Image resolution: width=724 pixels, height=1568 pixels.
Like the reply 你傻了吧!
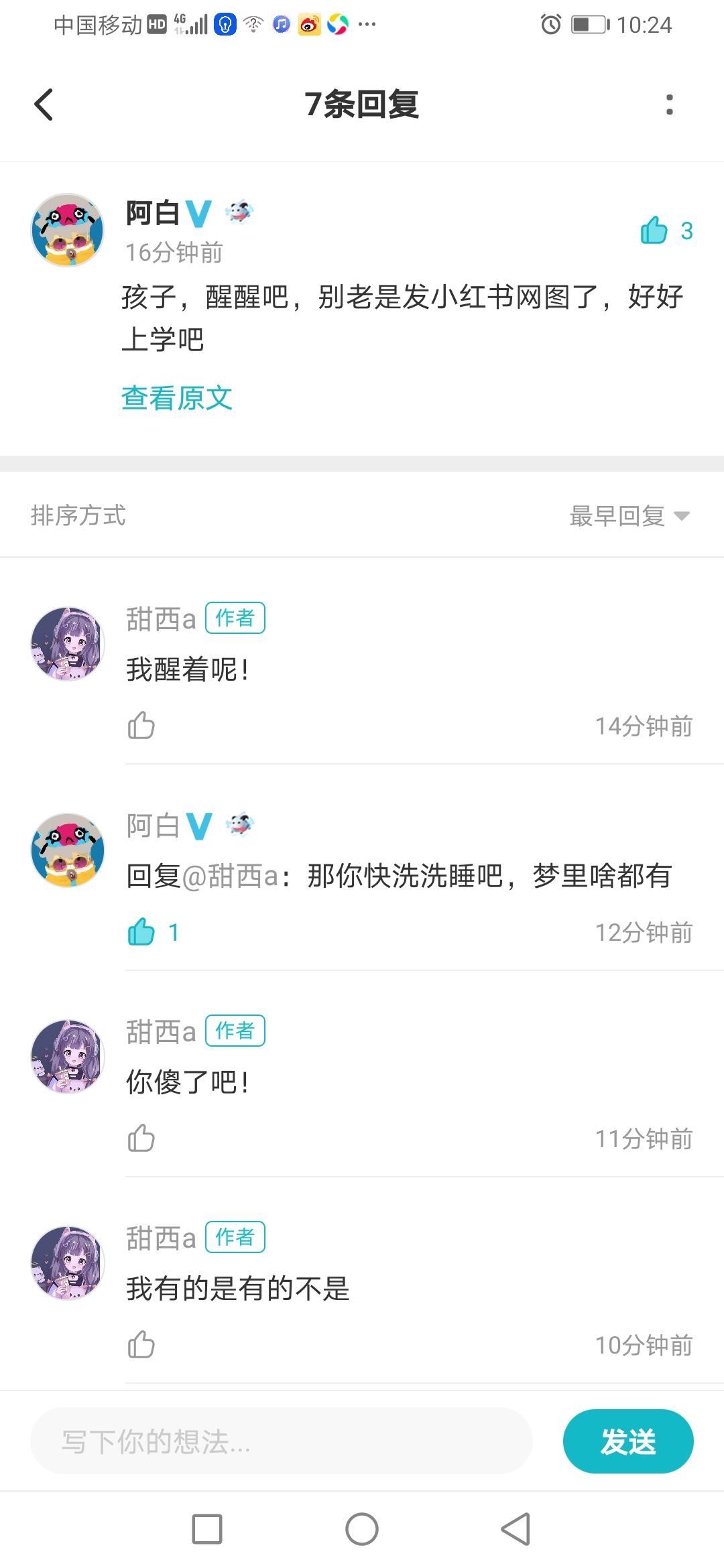click(x=141, y=1138)
